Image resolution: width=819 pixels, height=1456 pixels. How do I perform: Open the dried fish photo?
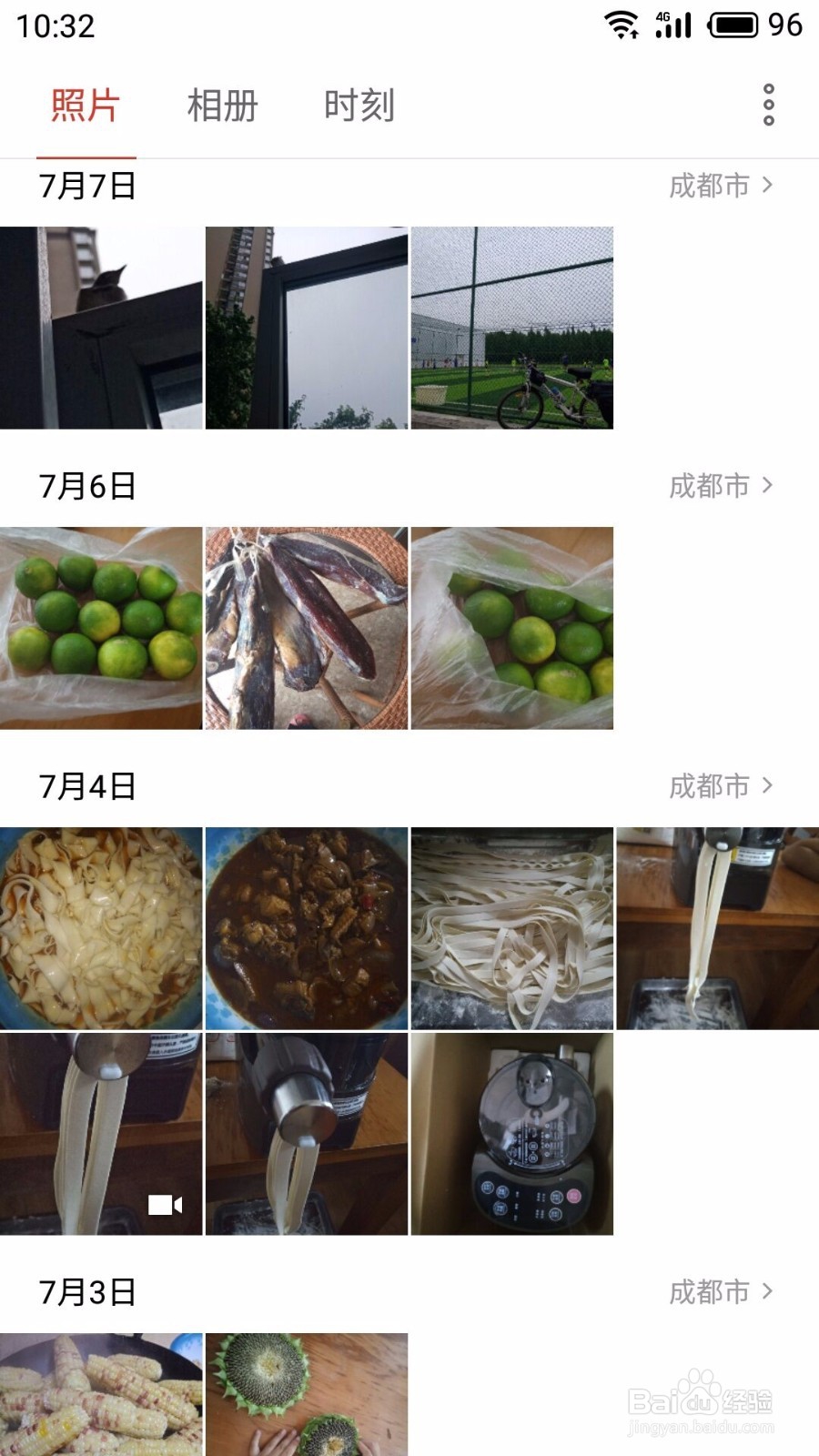[x=307, y=628]
